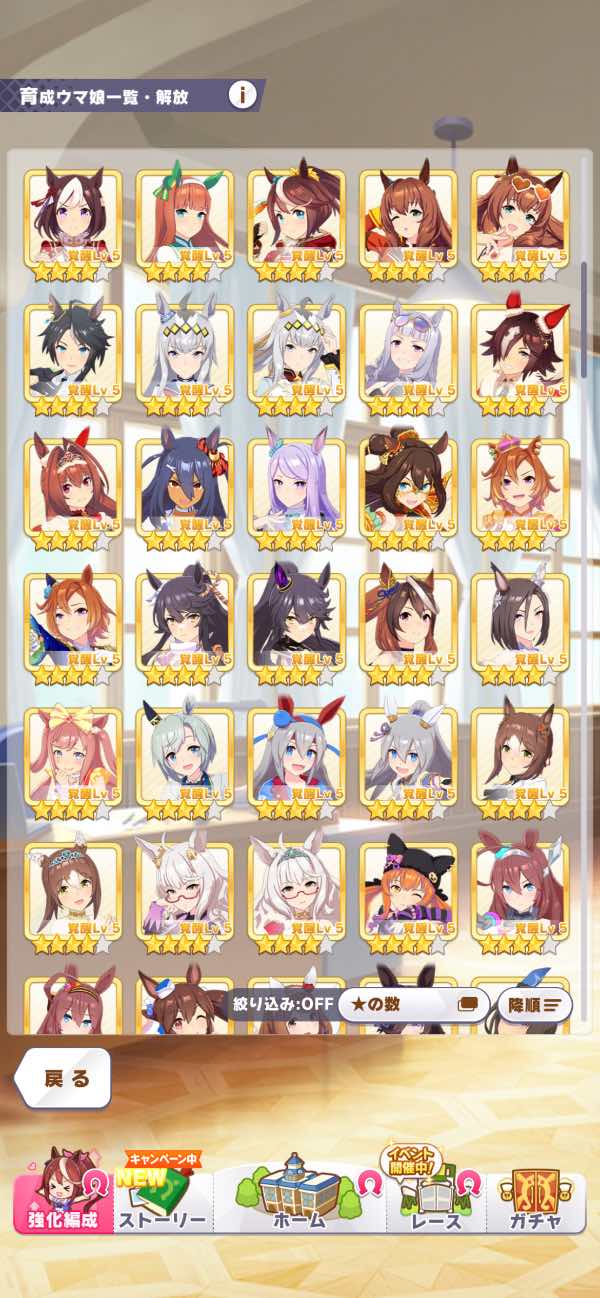Image resolution: width=600 pixels, height=1298 pixels.
Task: Switch to the 強化編成 tab
Action: (63, 1192)
